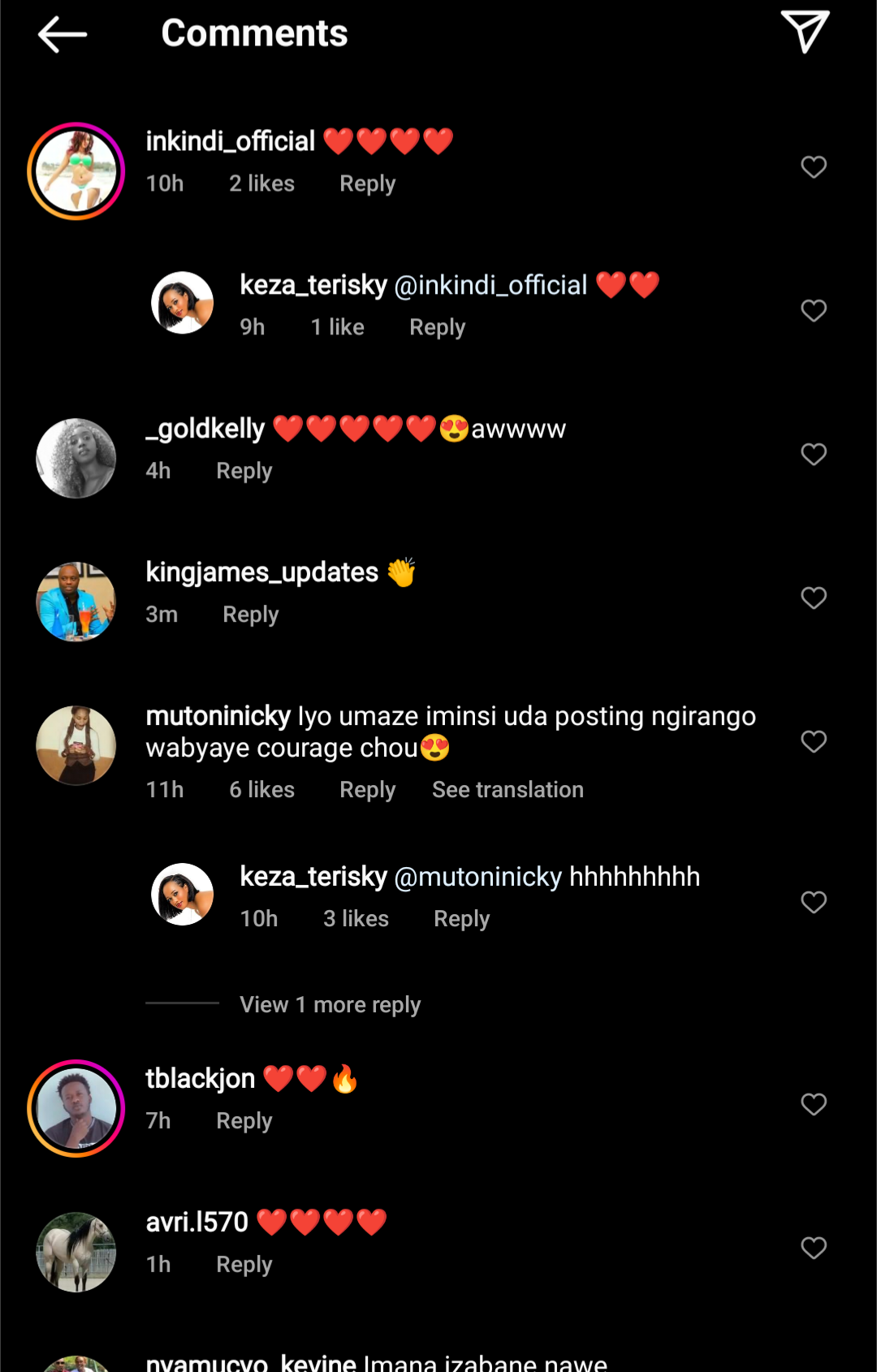The height and width of the screenshot is (1372, 877).
Task: Like _goldkelly's awwww comment
Action: [813, 455]
